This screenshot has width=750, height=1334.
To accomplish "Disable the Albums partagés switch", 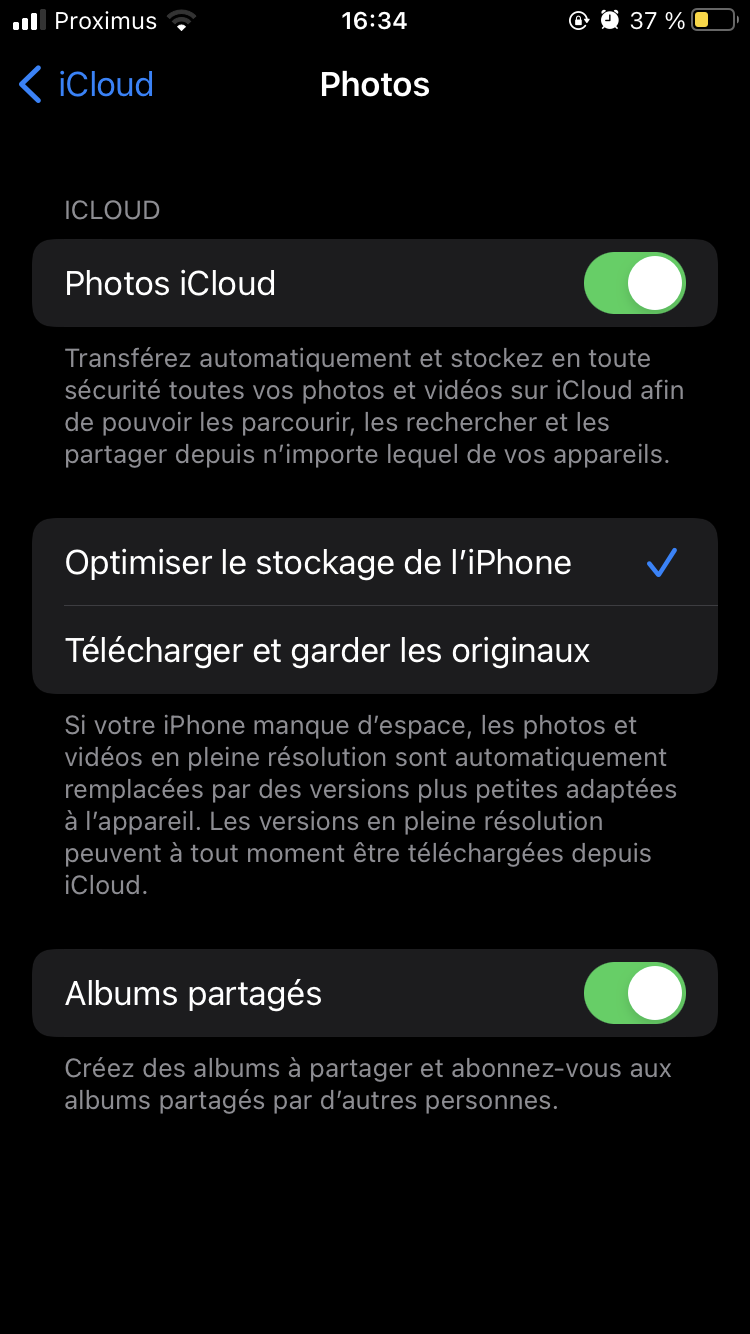I will click(x=635, y=993).
